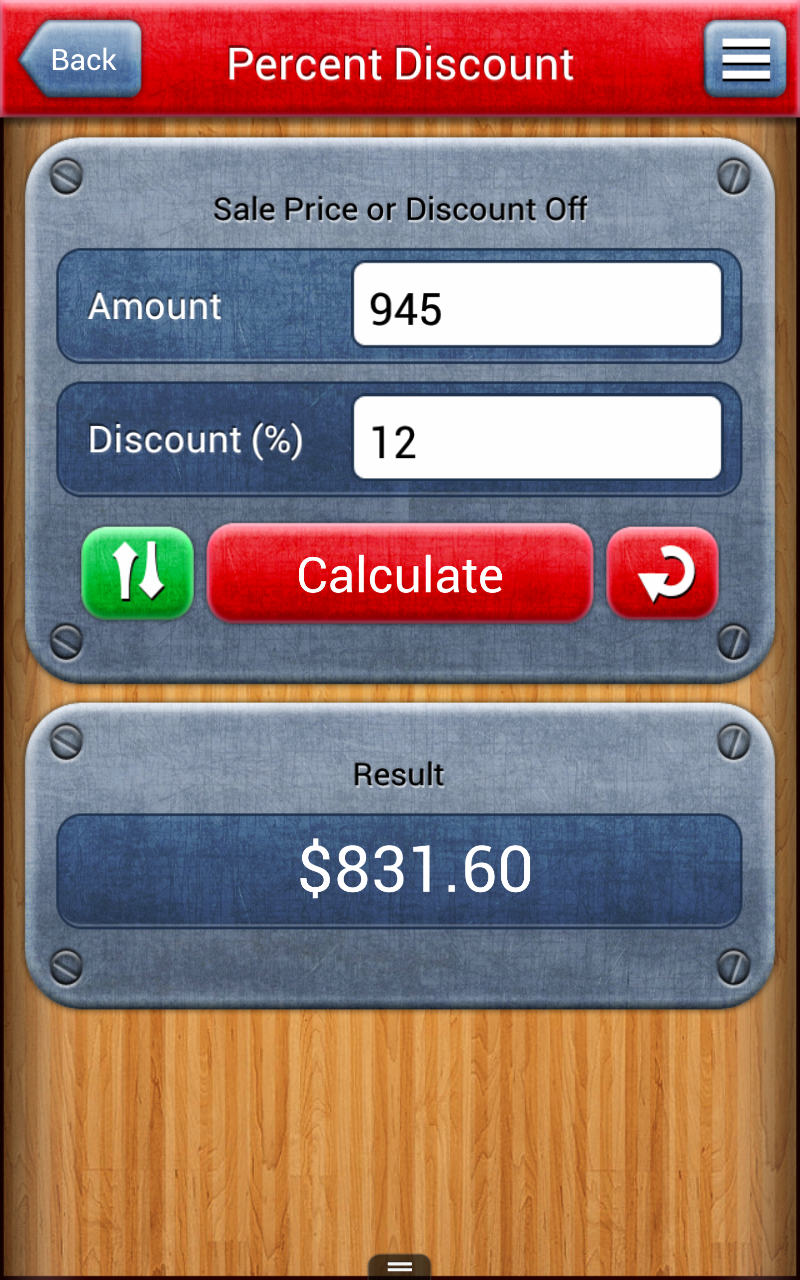Select the Percent Discount title
800x1280 pixels.
pos(399,64)
